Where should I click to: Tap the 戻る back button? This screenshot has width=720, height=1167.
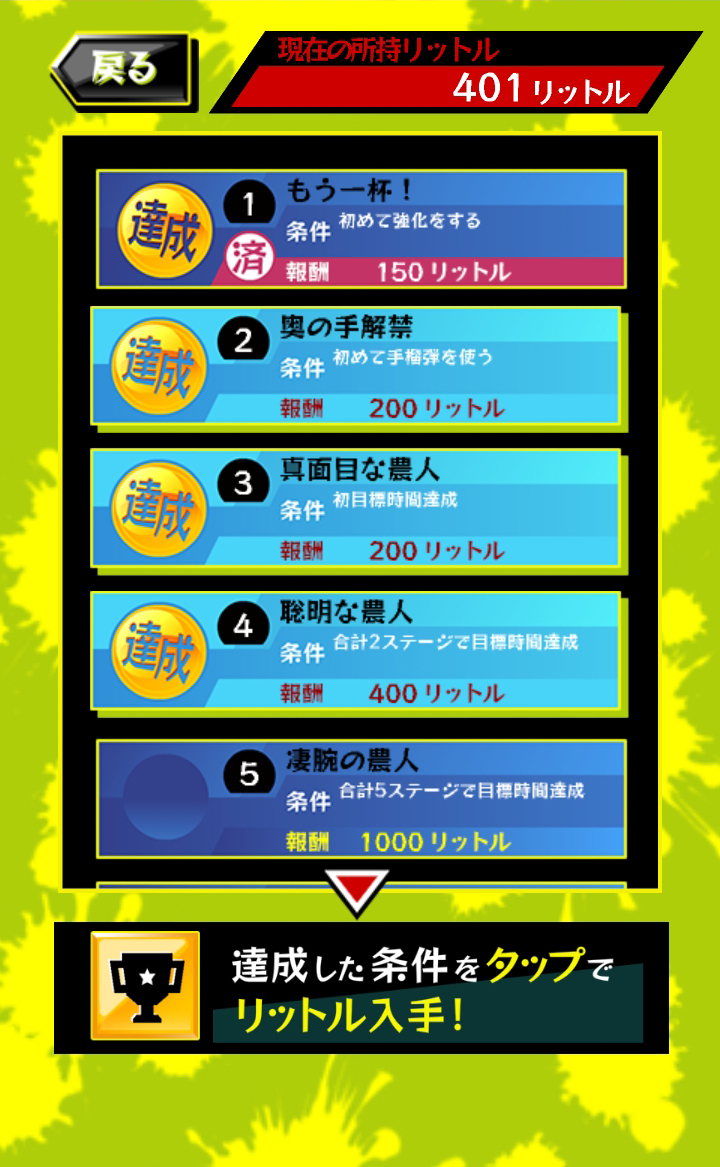123,71
